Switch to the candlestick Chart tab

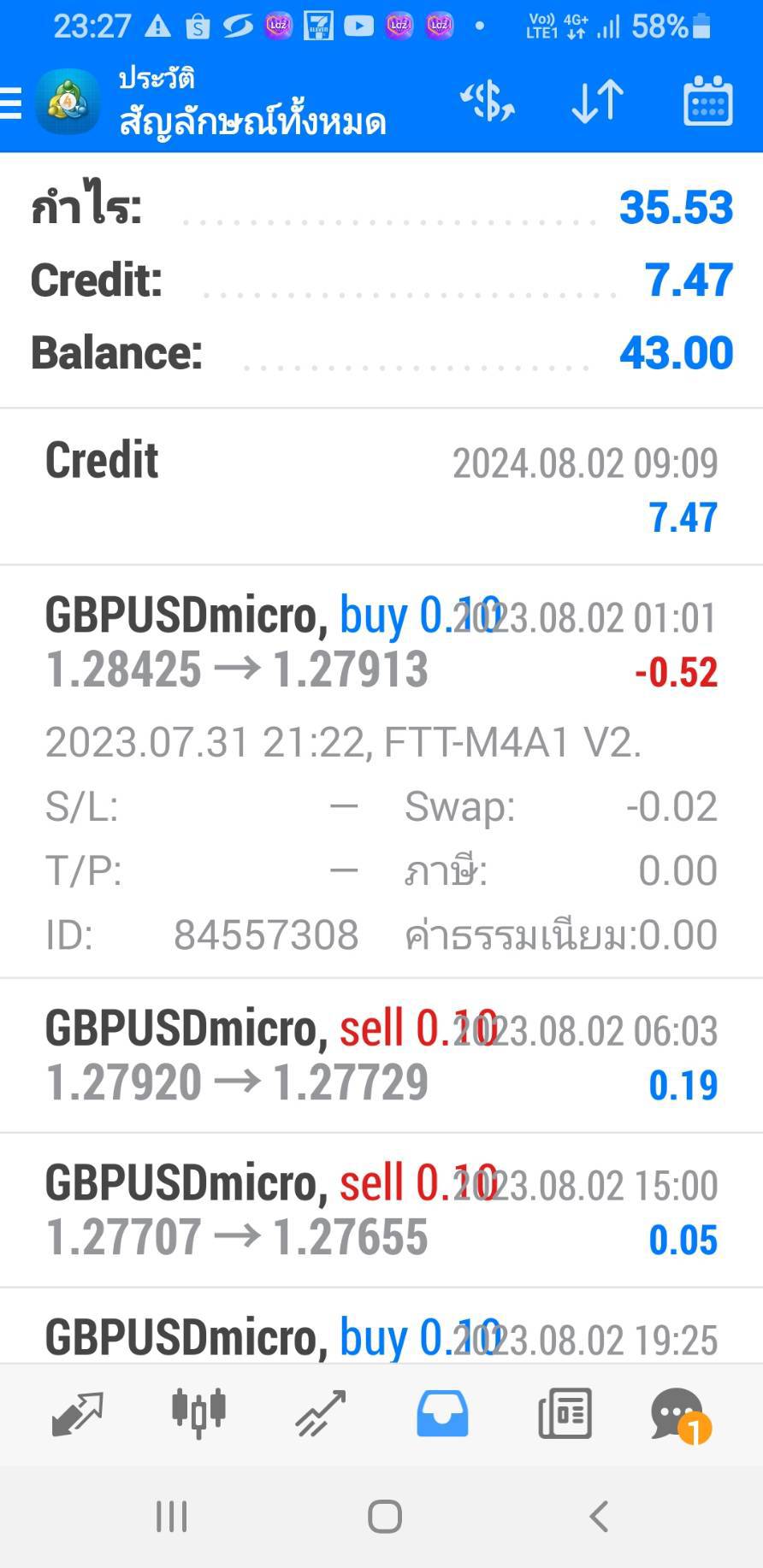[x=198, y=1412]
